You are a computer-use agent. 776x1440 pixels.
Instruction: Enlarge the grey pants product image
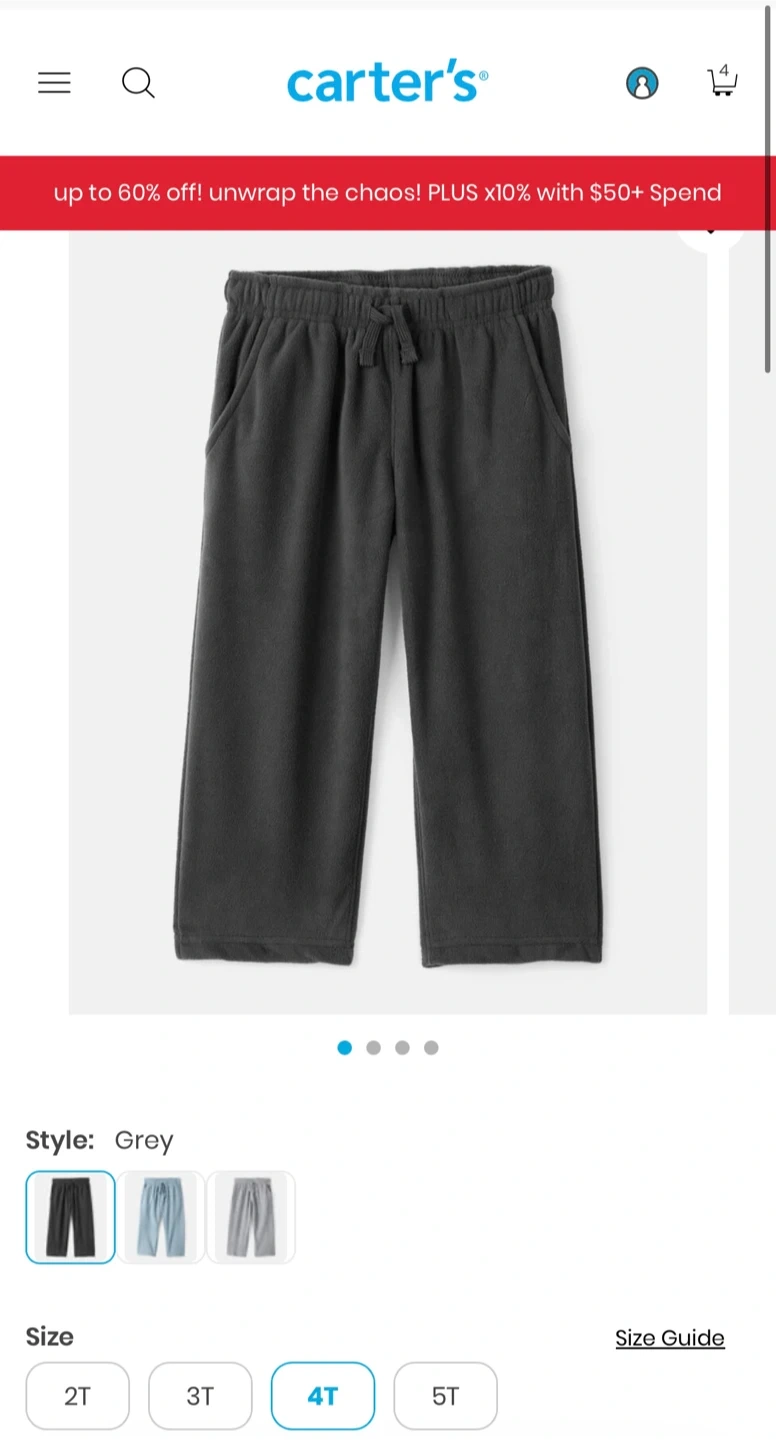[388, 620]
